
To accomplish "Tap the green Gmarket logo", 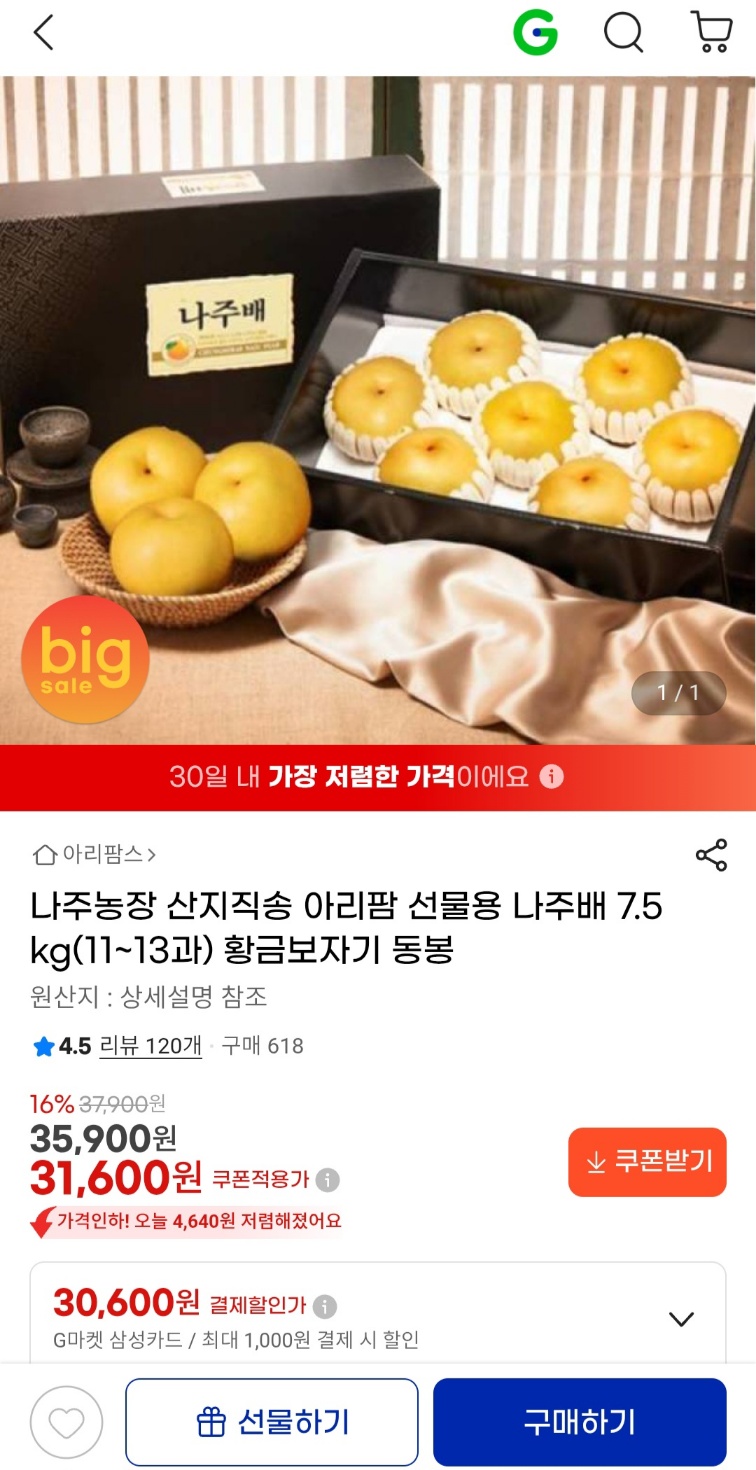I will coord(538,33).
